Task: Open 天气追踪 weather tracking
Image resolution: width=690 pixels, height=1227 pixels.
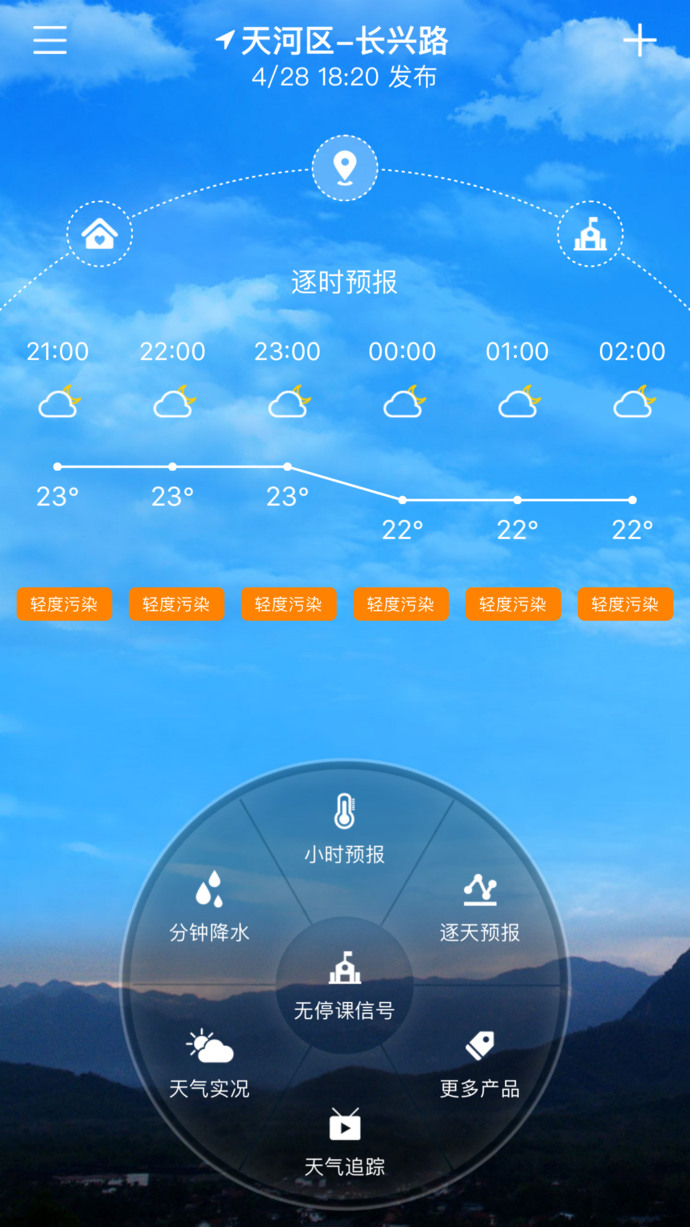Action: pyautogui.click(x=345, y=1141)
